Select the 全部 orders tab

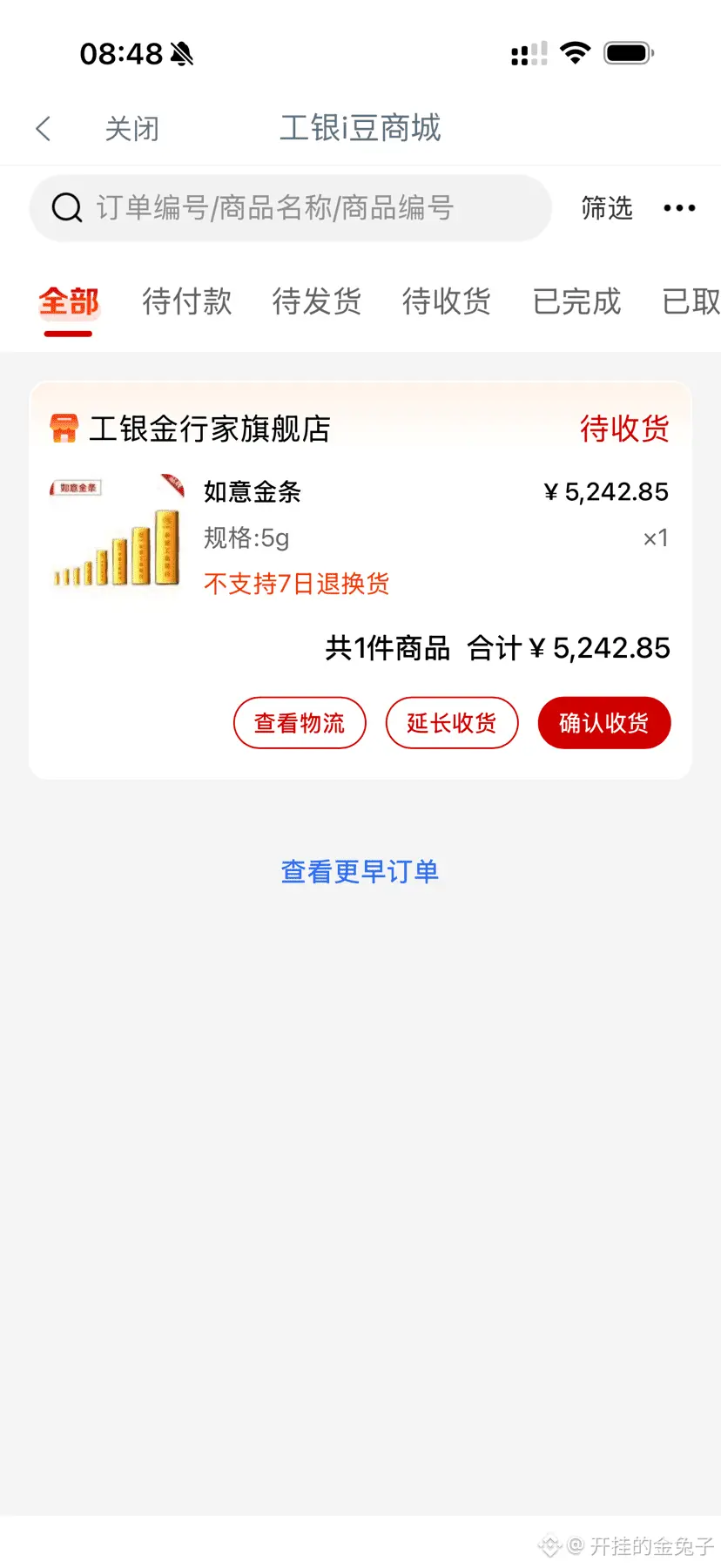click(69, 302)
